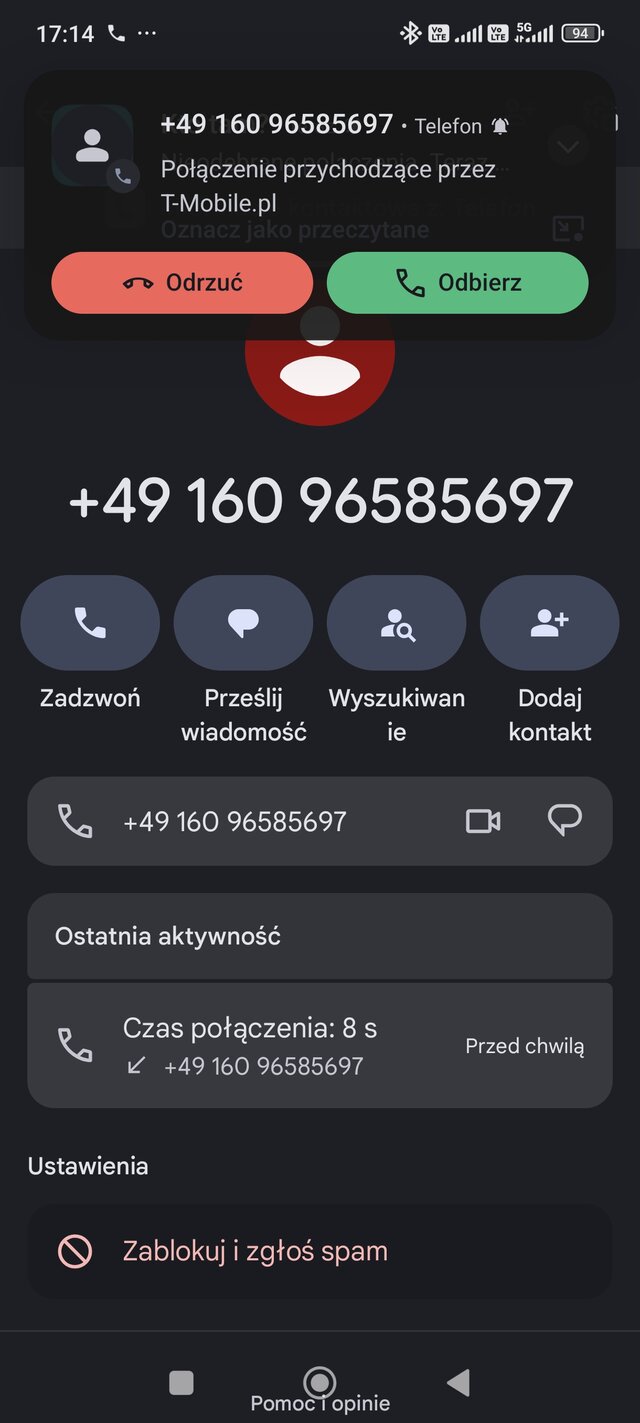The image size is (640, 1423).
Task: Open Wyszukiwanie for this number
Action: point(396,623)
